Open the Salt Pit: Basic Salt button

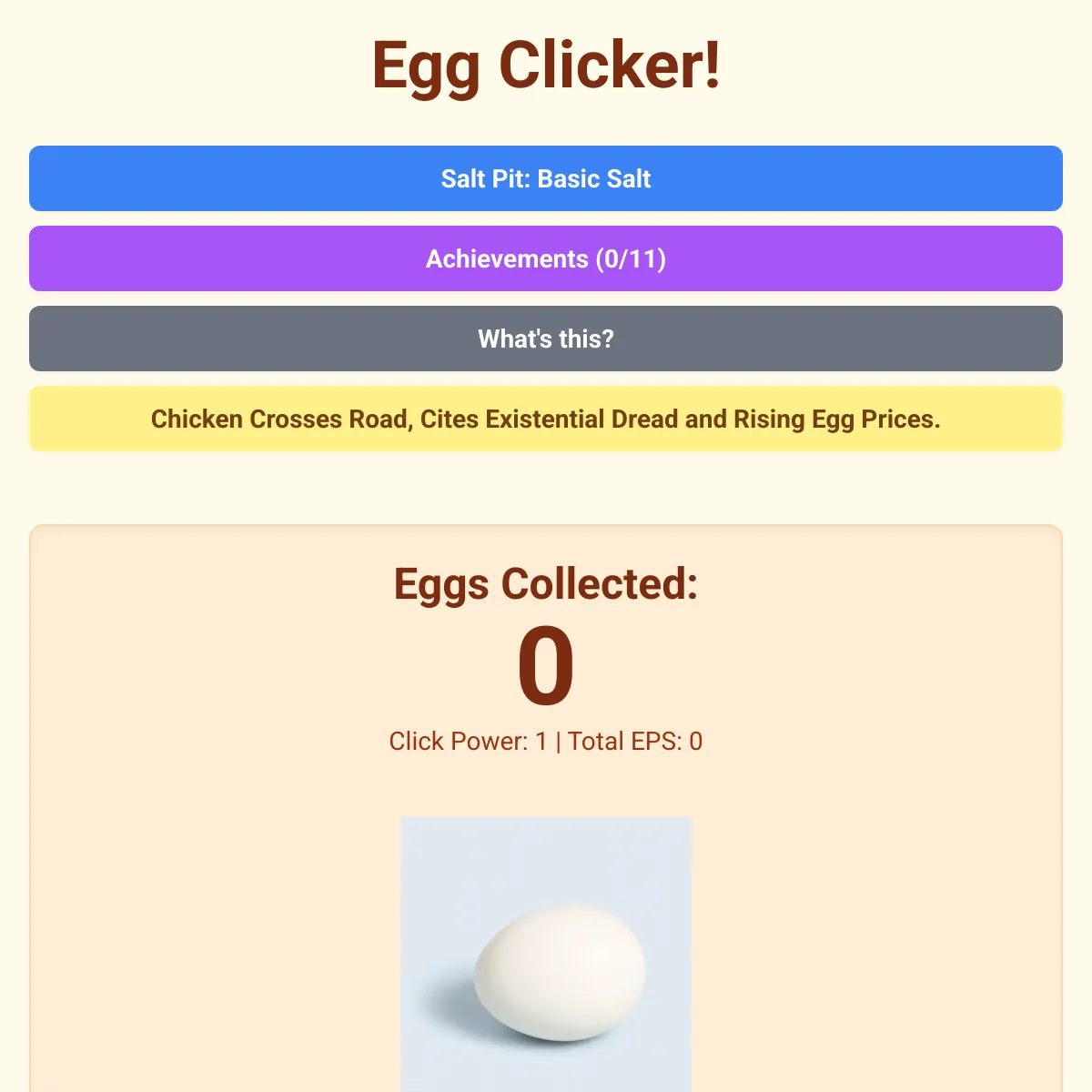[x=546, y=178]
